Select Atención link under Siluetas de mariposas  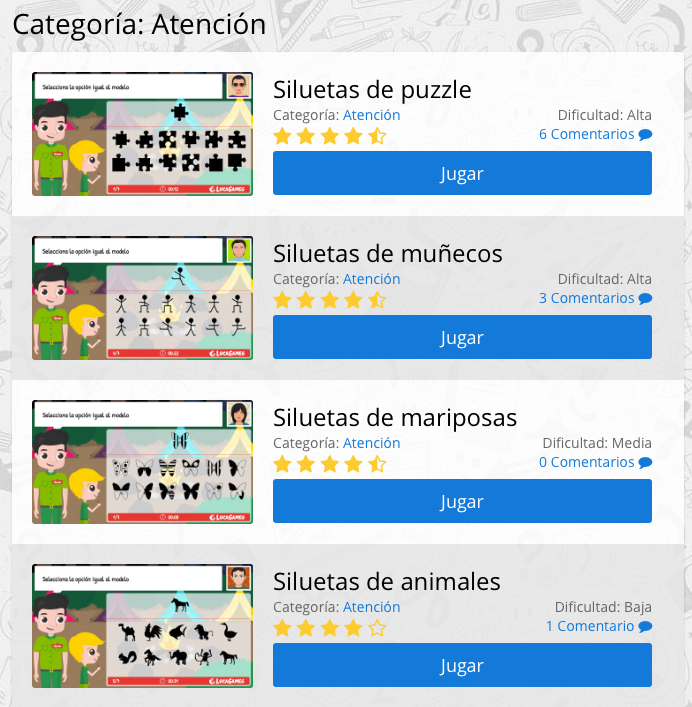click(371, 443)
